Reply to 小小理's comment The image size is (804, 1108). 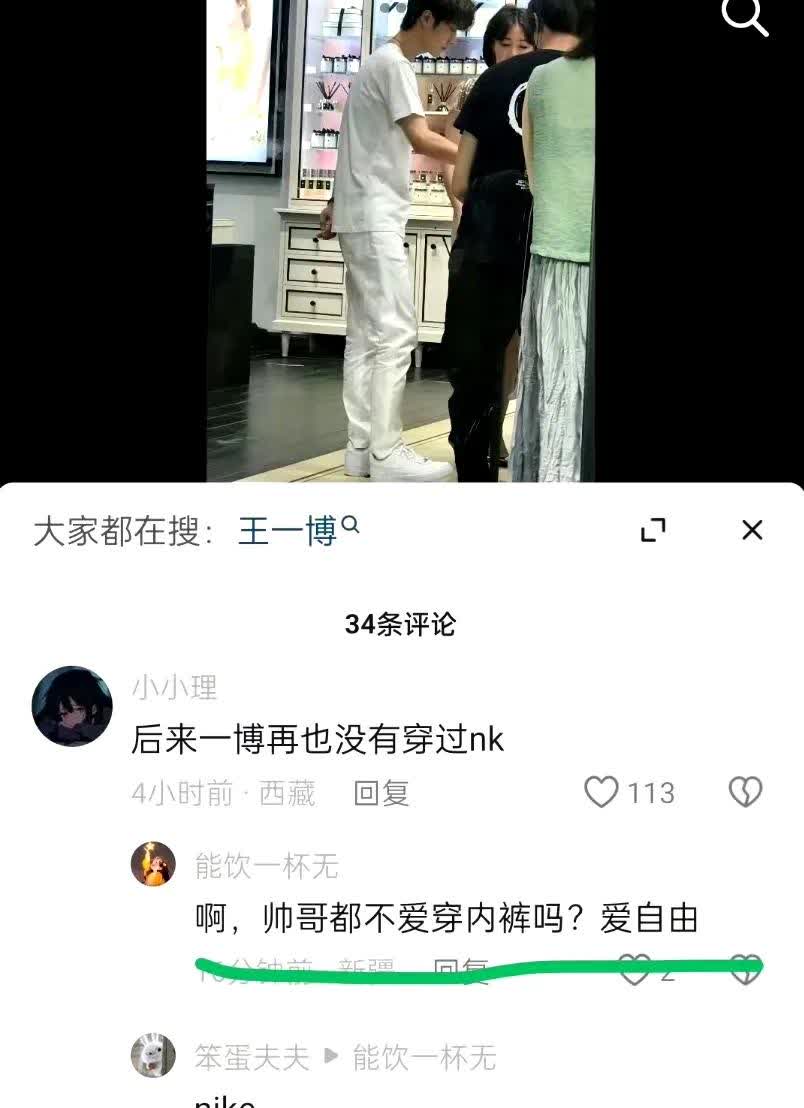(382, 793)
